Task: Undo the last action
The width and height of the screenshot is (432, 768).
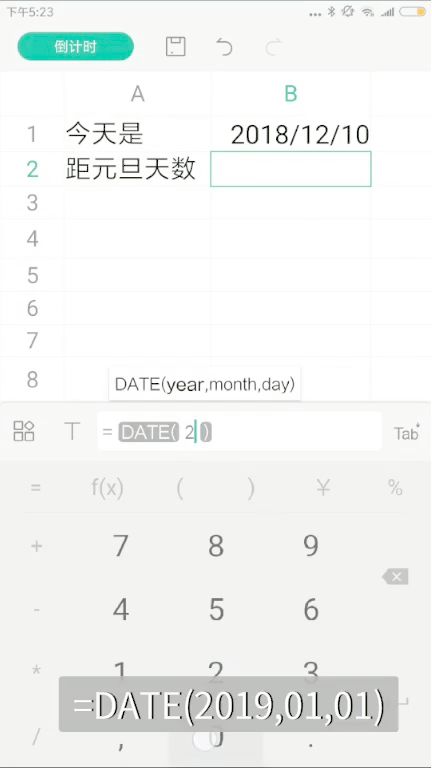Action: pos(224,47)
